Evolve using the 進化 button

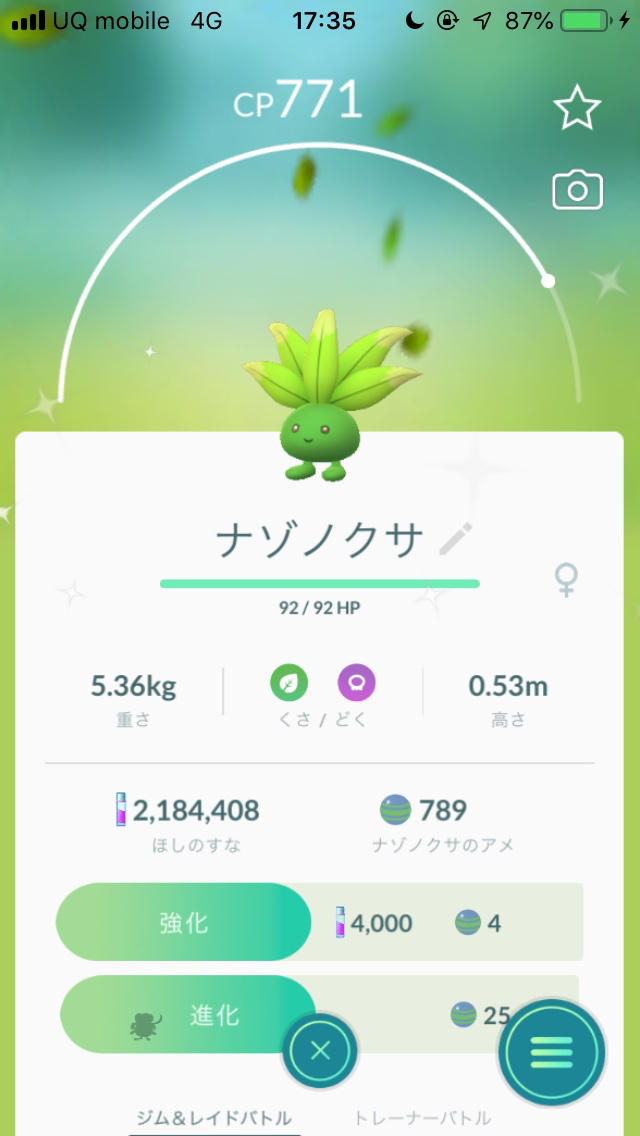tap(188, 1015)
